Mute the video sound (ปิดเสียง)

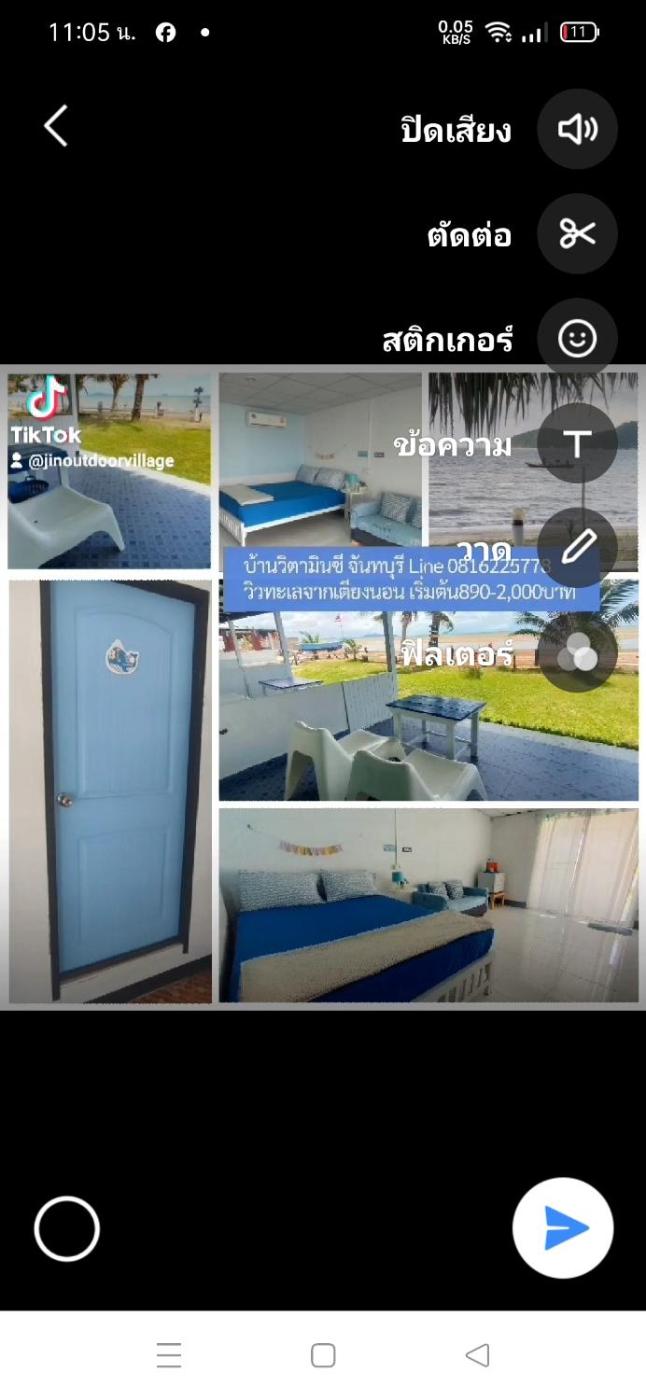(x=577, y=129)
